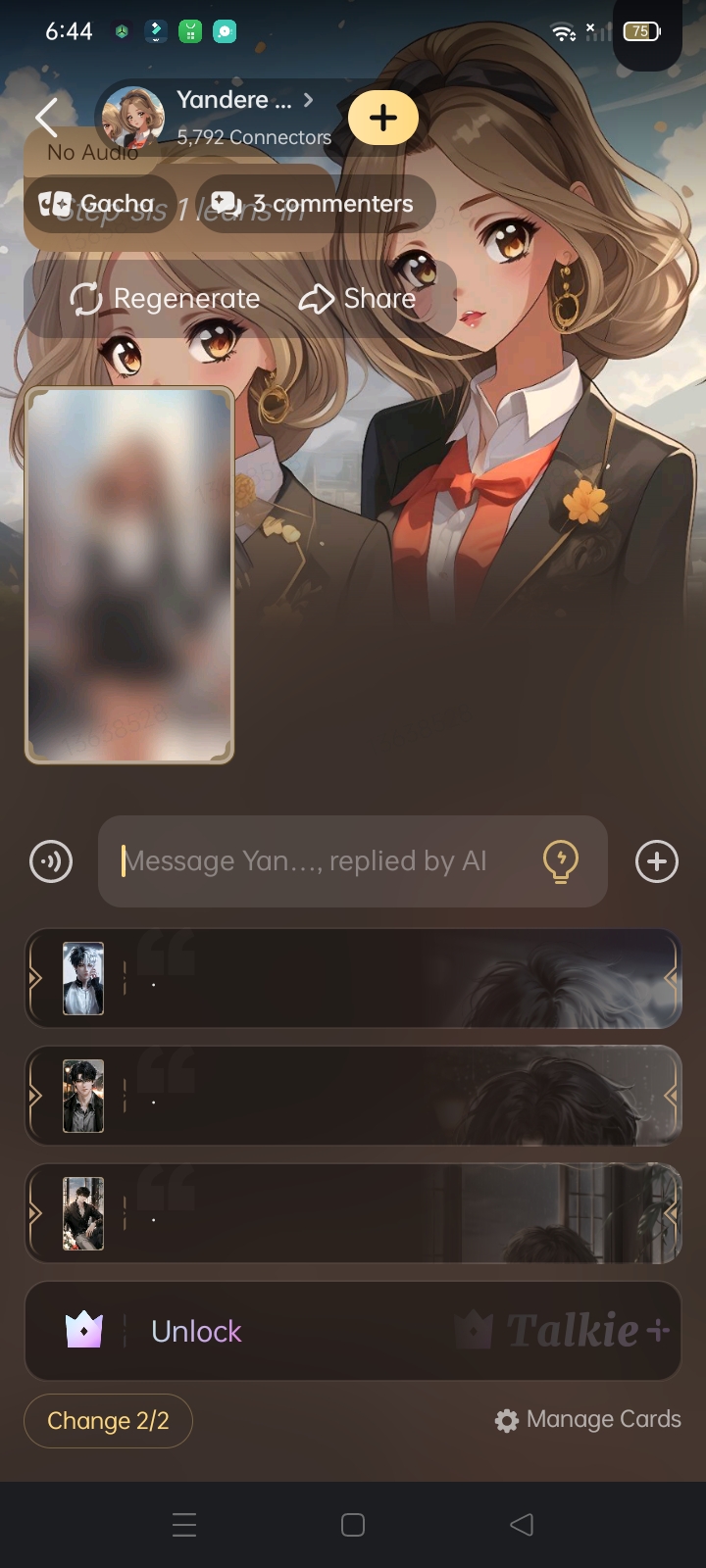Image resolution: width=706 pixels, height=1568 pixels.
Task: Share this conversation
Action: click(358, 299)
